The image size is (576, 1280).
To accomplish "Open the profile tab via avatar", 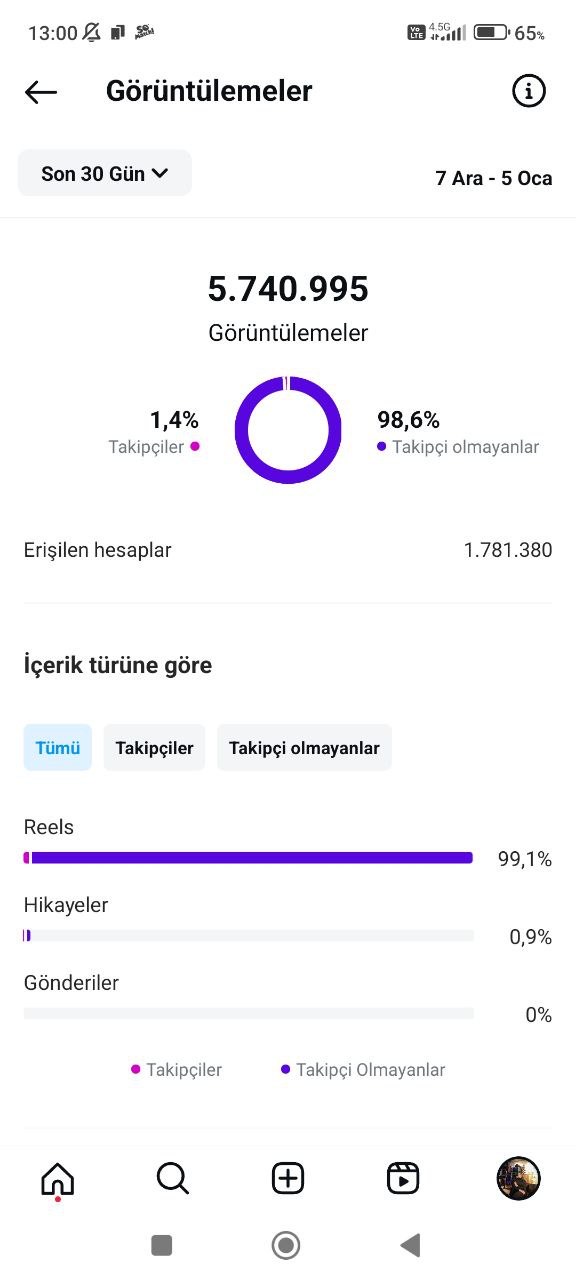I will (518, 1179).
